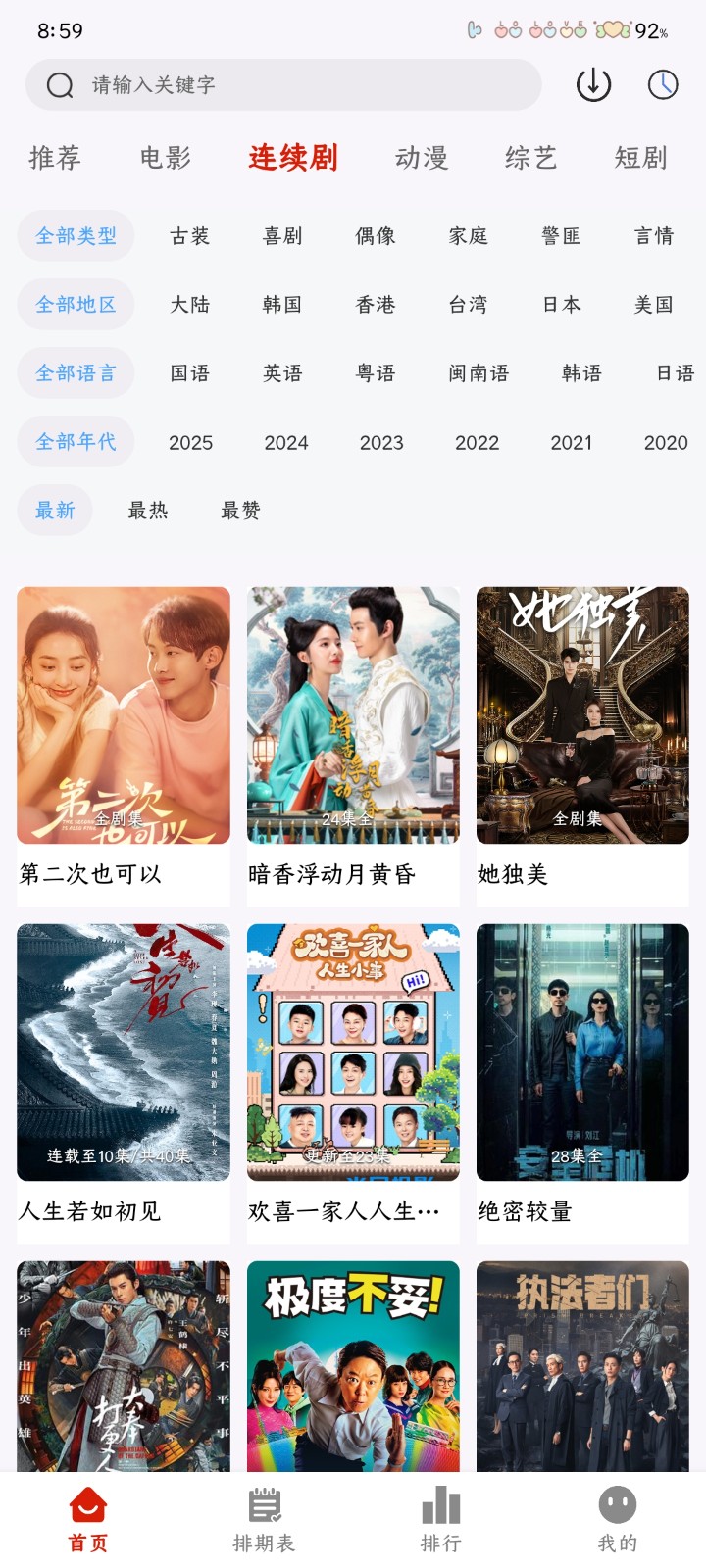Open the downloads icon
The image size is (706, 1568).
coord(593,85)
